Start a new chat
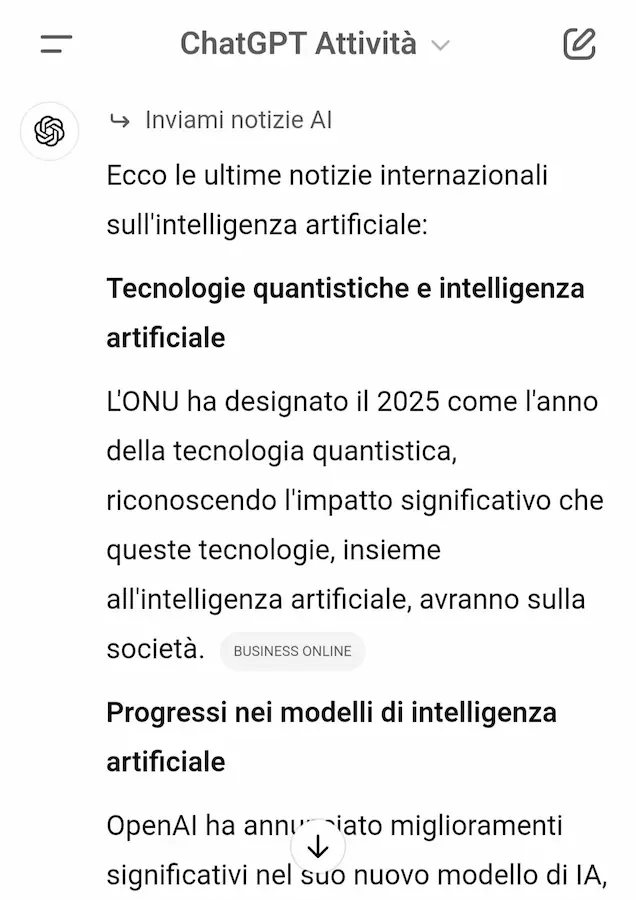 (x=579, y=44)
